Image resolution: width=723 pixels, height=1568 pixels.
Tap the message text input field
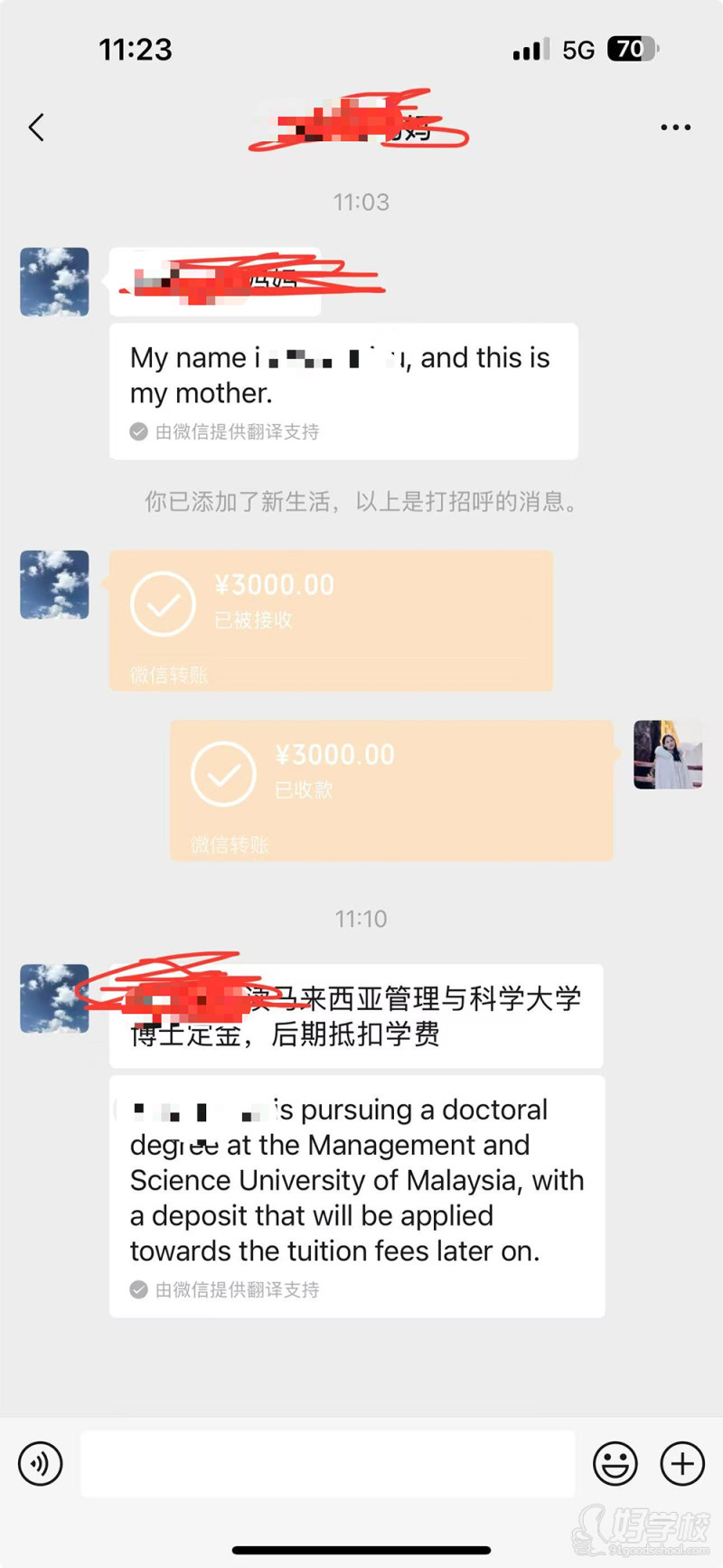(328, 1463)
